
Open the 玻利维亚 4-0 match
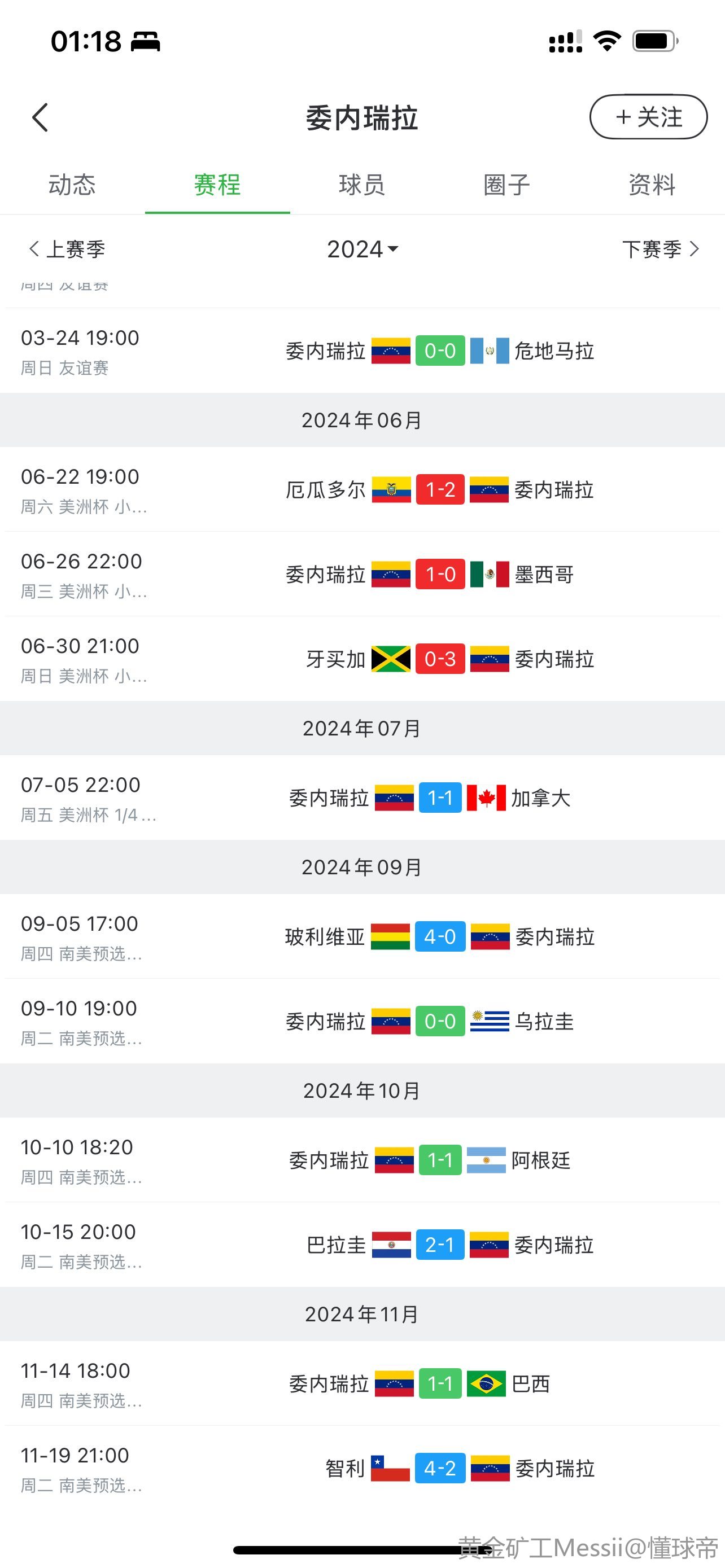tap(362, 936)
